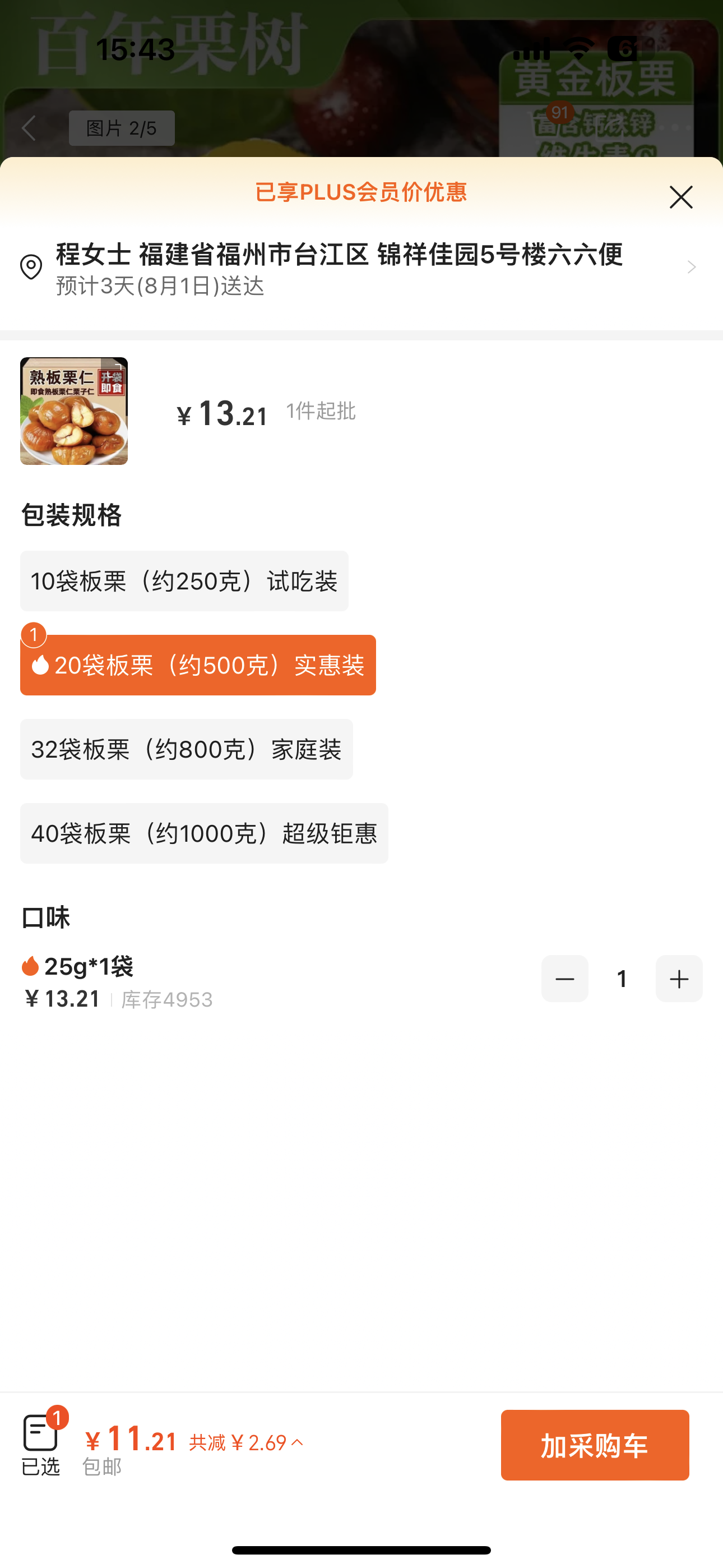This screenshot has width=723, height=1568.
Task: Increase quantity of 25g*1袋
Action: tap(679, 979)
